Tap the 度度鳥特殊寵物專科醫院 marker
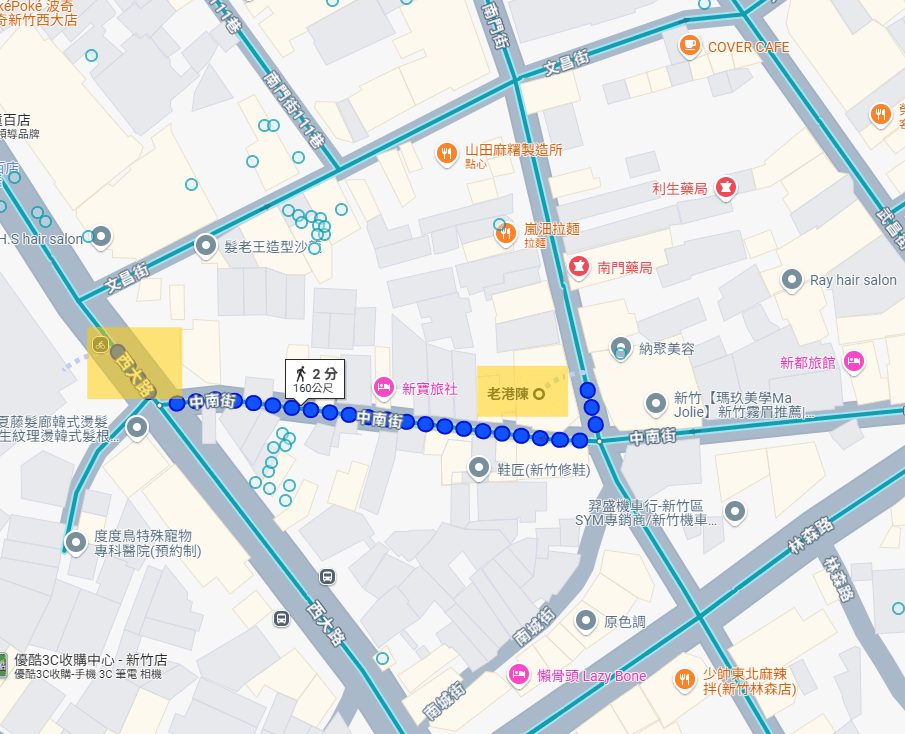Screen dimensions: 905x734 pos(76,543)
